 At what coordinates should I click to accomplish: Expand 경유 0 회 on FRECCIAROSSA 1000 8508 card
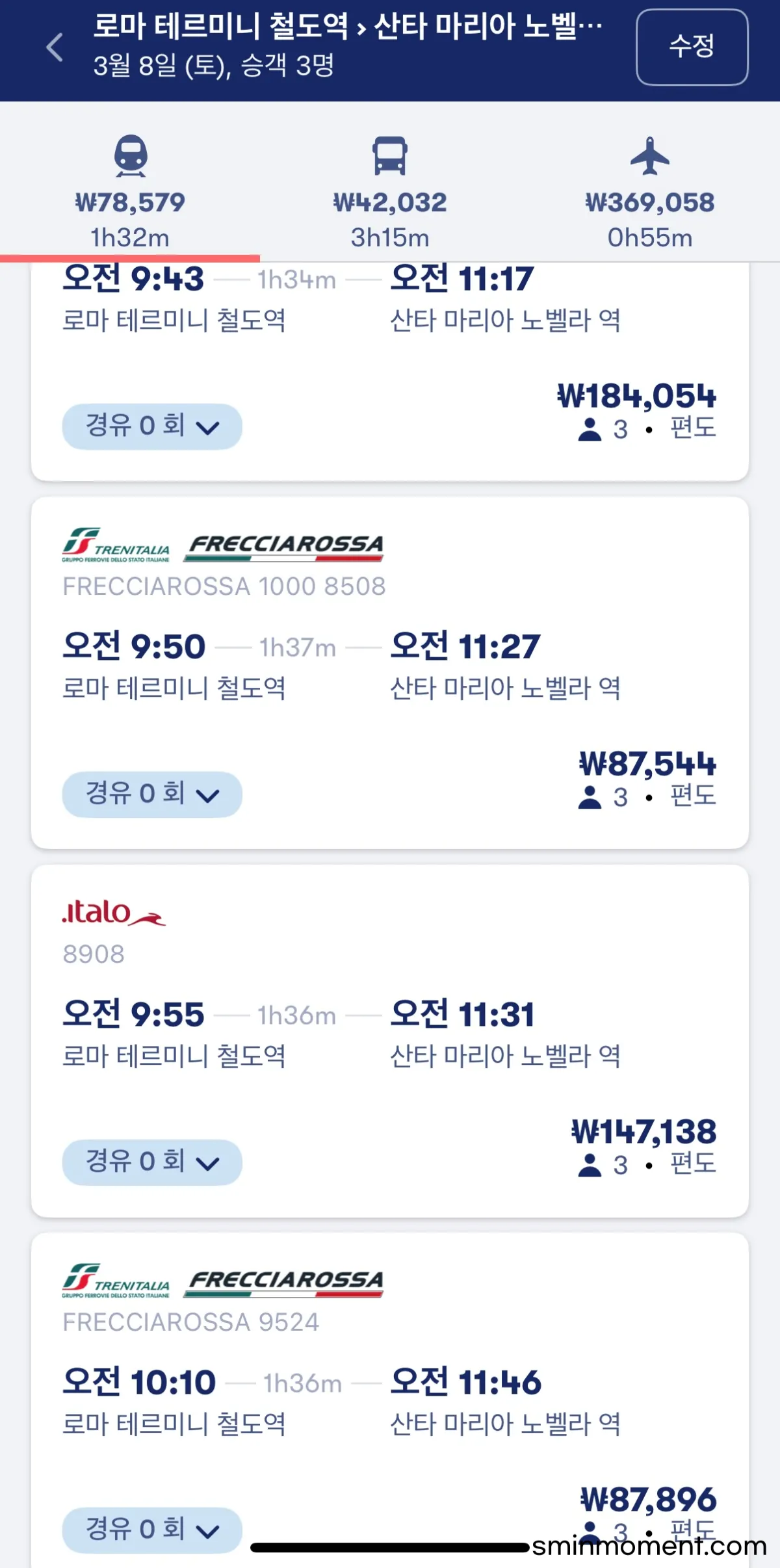(x=151, y=794)
